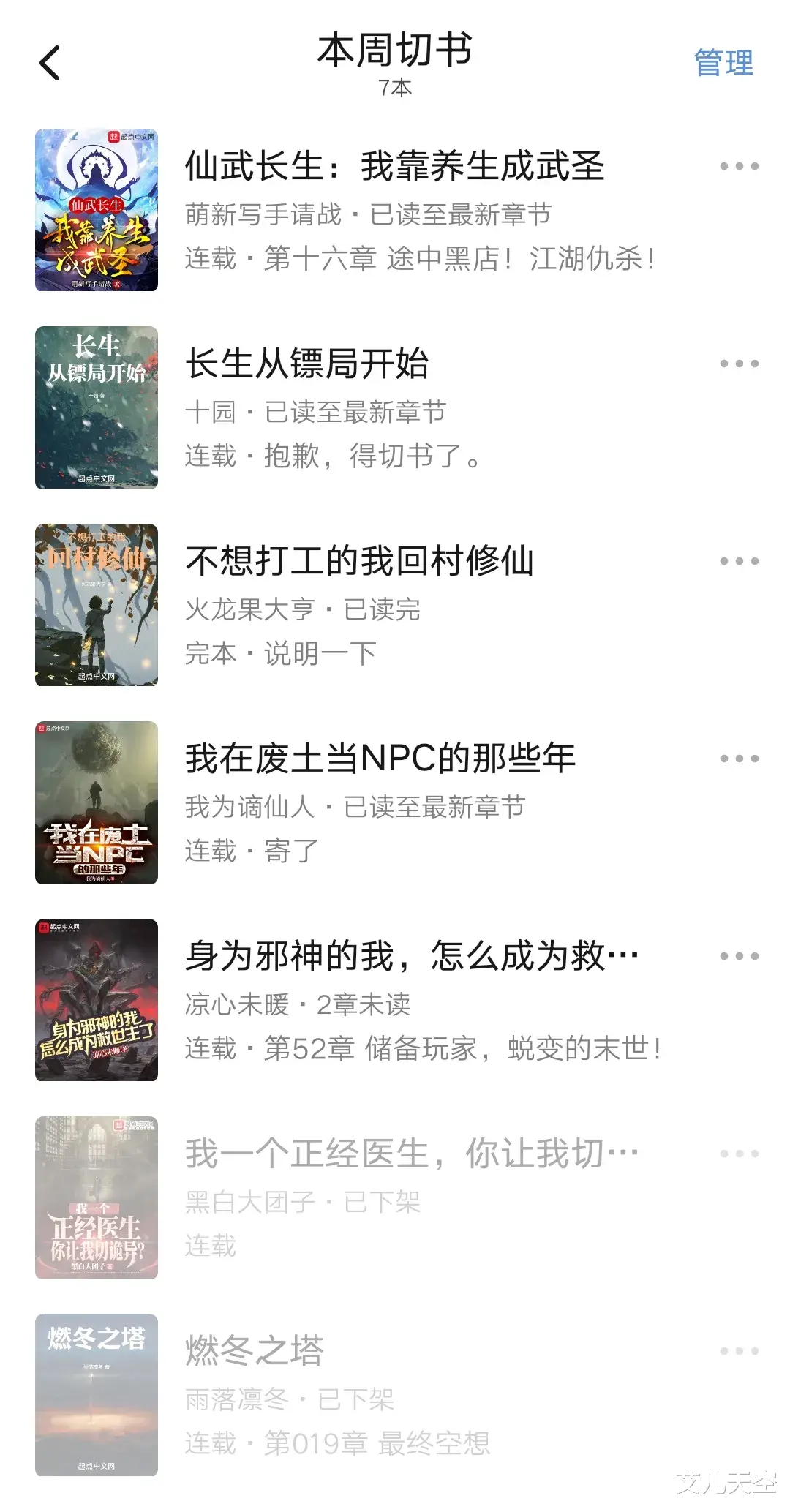Viewport: 790px width, 1512px height.
Task: Open the book 不想打工的我回村修仙
Action: click(x=359, y=561)
